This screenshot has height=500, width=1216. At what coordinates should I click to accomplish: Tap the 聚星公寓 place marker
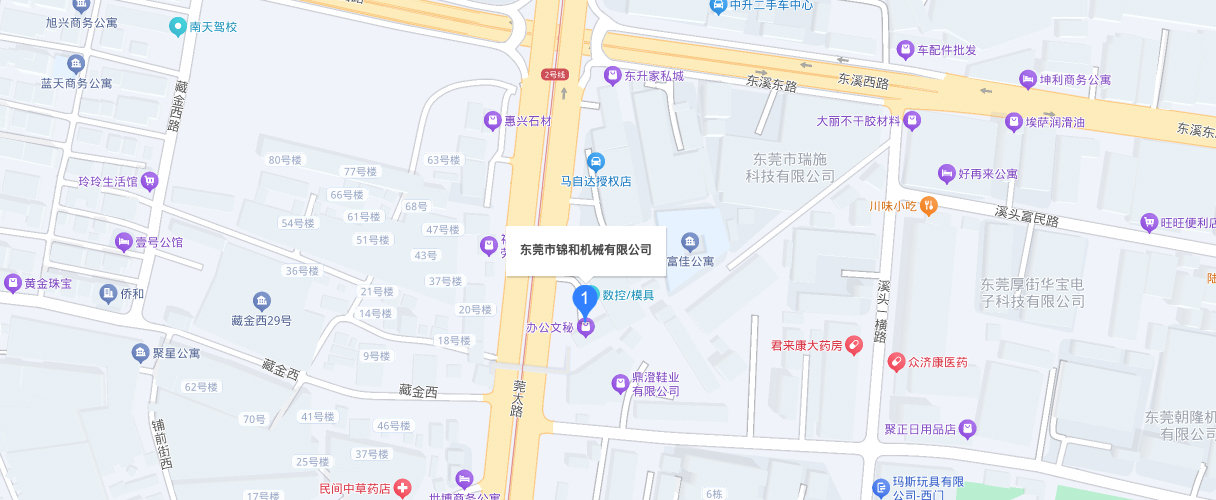click(141, 353)
